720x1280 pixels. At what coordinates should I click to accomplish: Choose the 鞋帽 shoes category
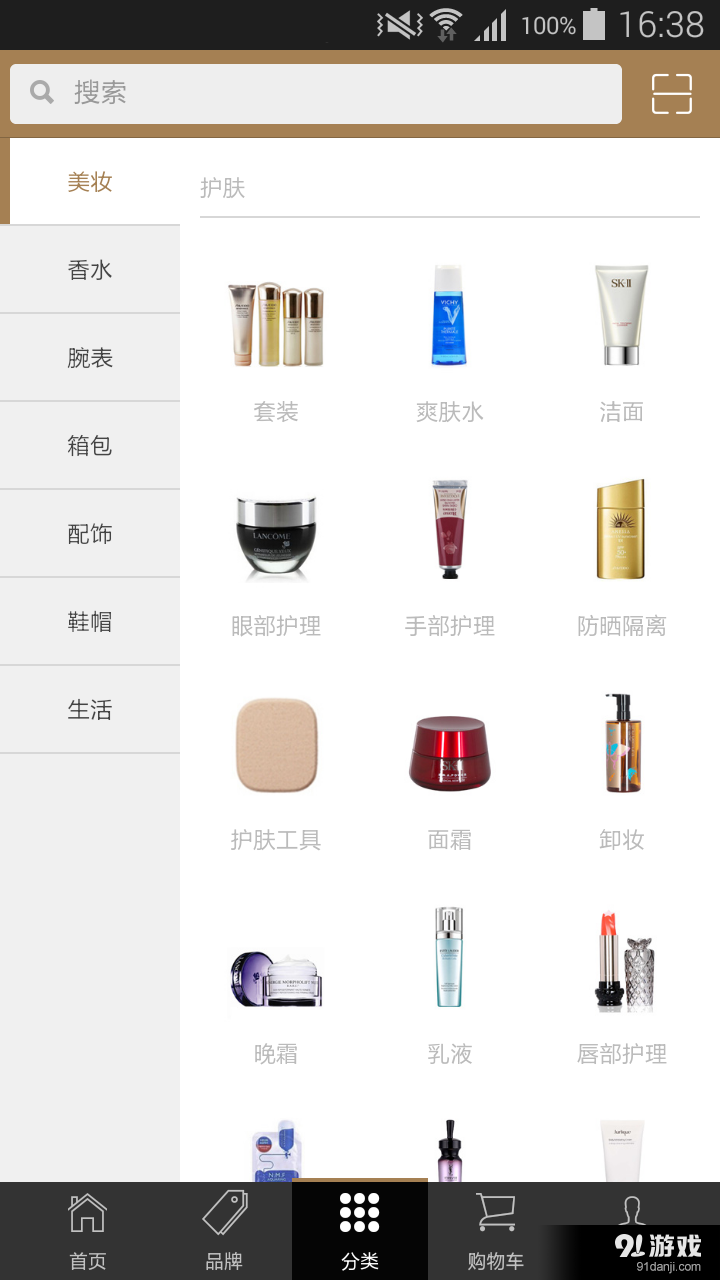click(x=89, y=621)
